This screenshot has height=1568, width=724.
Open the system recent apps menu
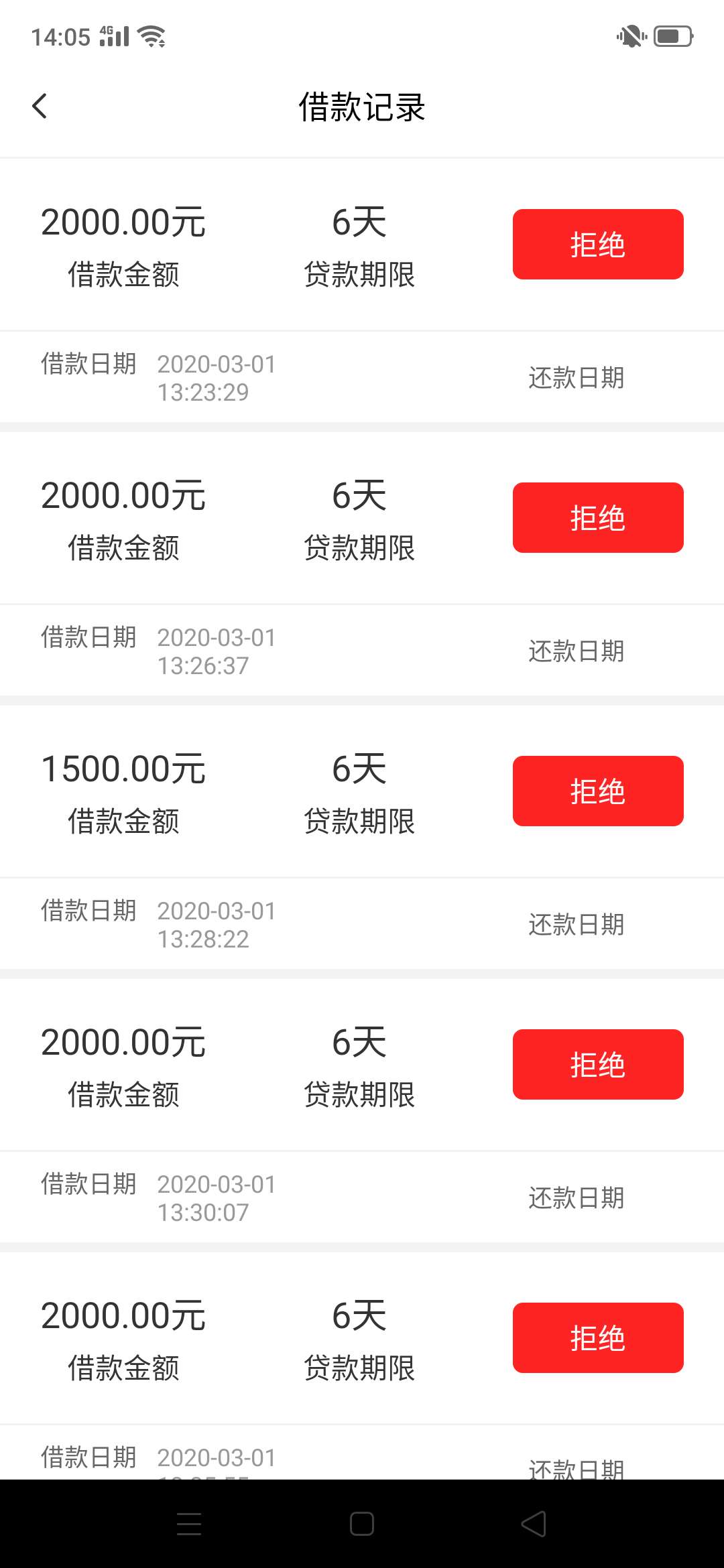[x=189, y=1524]
